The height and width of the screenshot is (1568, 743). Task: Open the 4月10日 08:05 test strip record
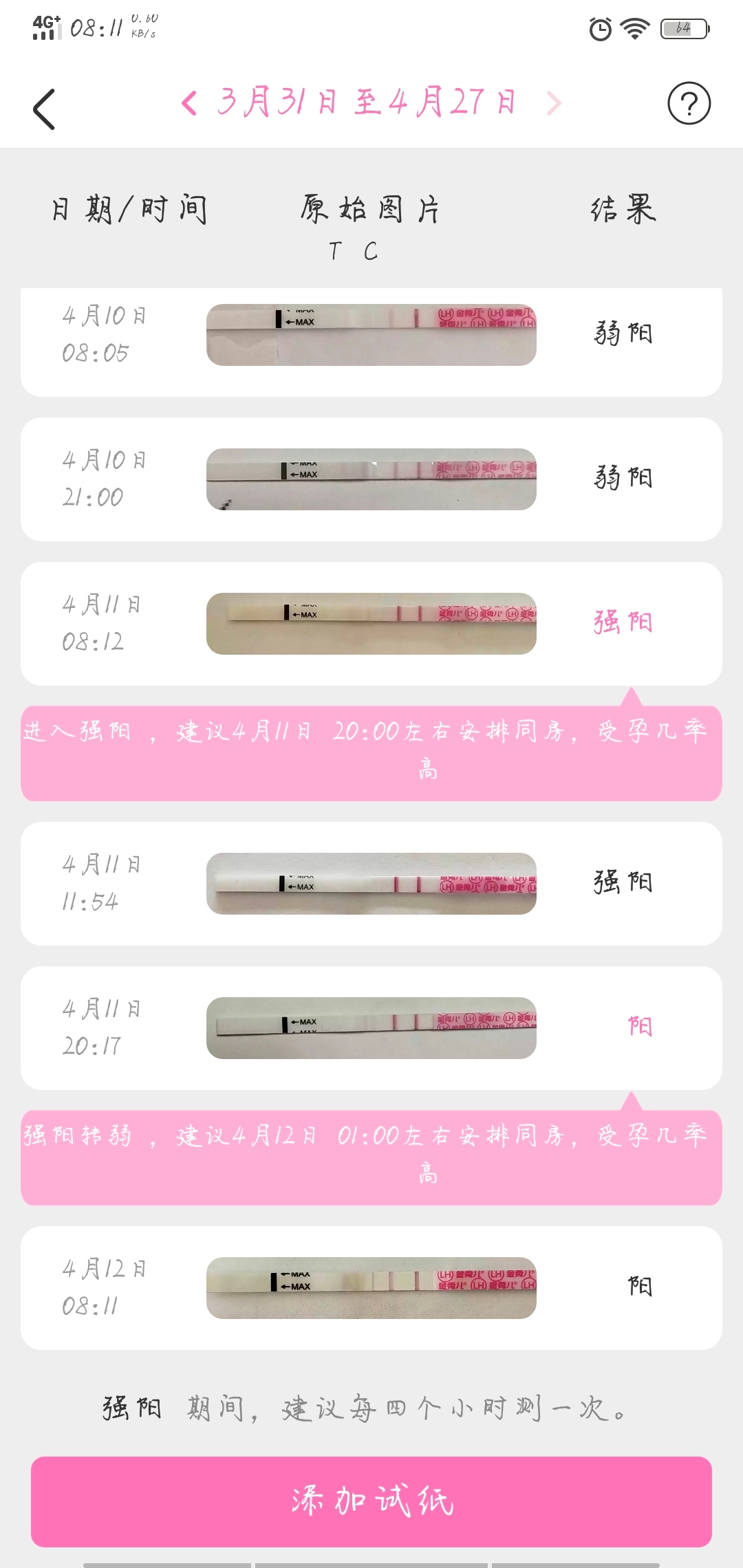[x=371, y=336]
